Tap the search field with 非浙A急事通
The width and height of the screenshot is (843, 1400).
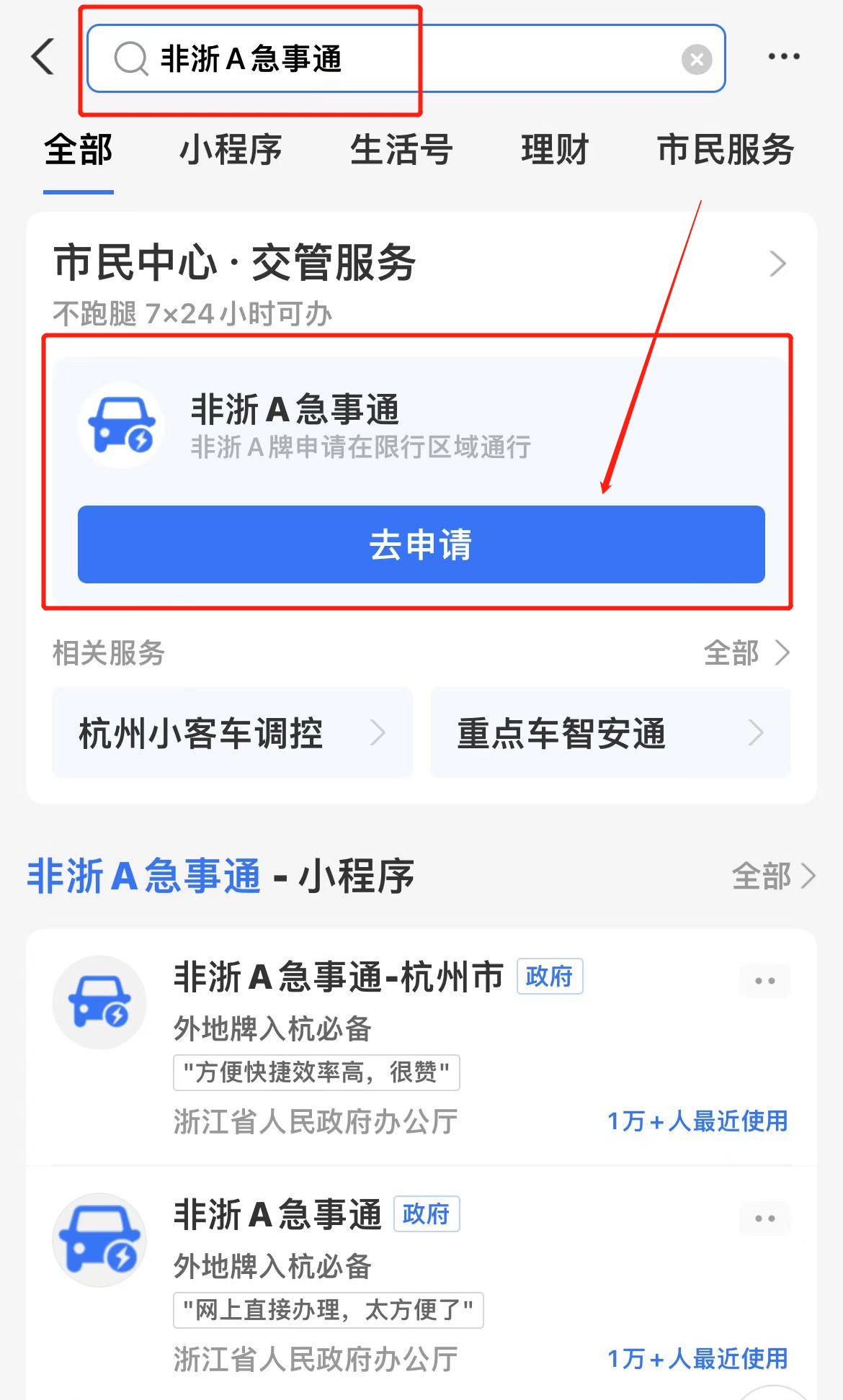point(406,58)
